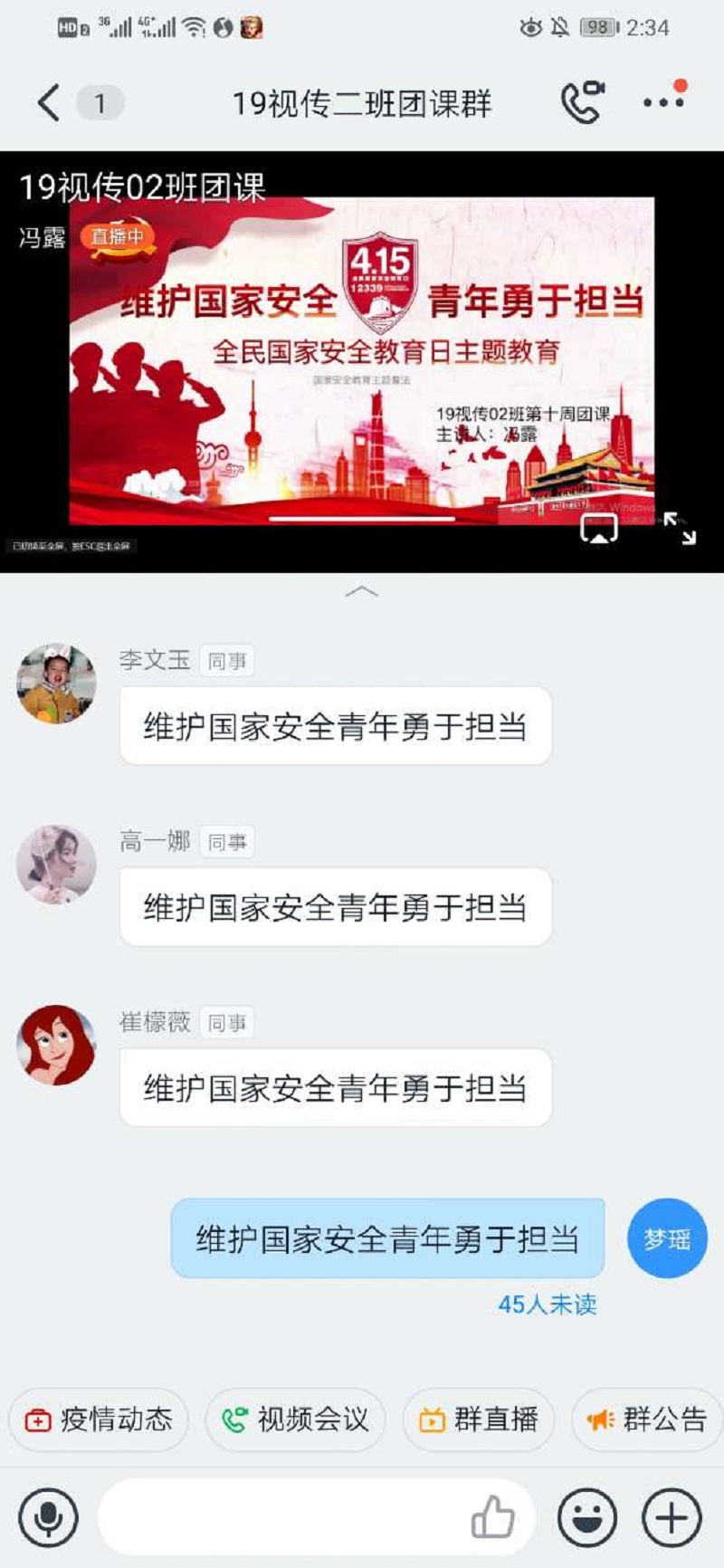Open 李文玉's profile avatar
Viewport: 724px width, 1568px height.
[56, 684]
